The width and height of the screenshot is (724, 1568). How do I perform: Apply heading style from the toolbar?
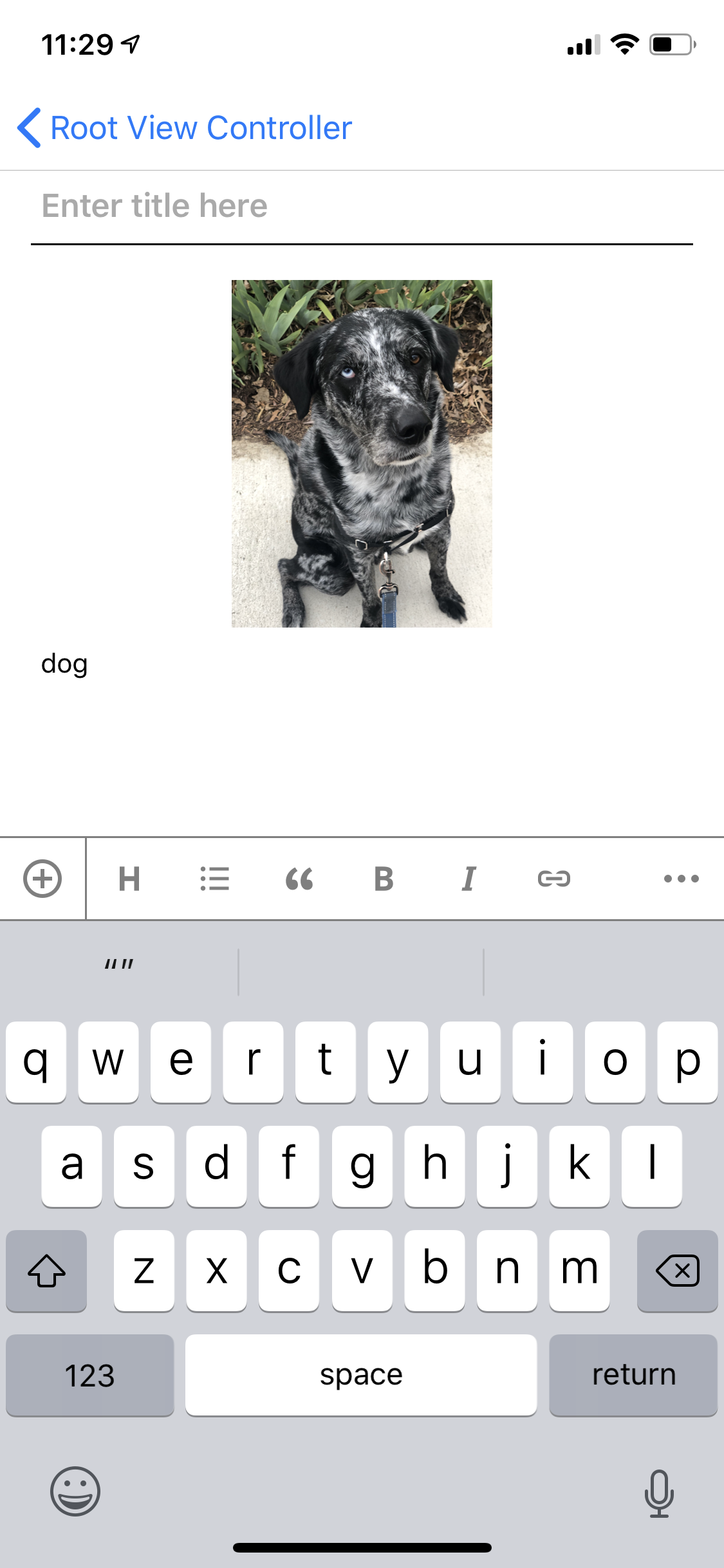(129, 879)
